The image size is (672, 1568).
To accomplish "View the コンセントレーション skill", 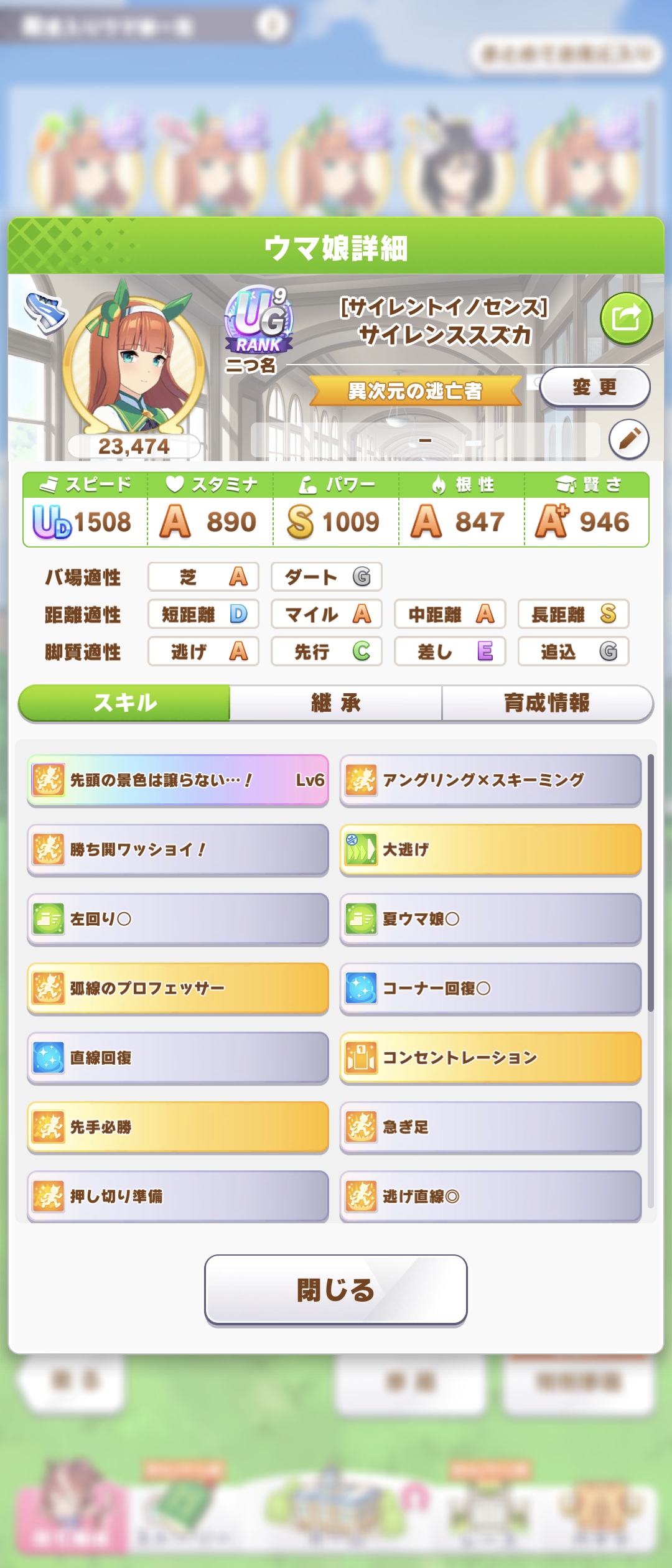I will [490, 1058].
